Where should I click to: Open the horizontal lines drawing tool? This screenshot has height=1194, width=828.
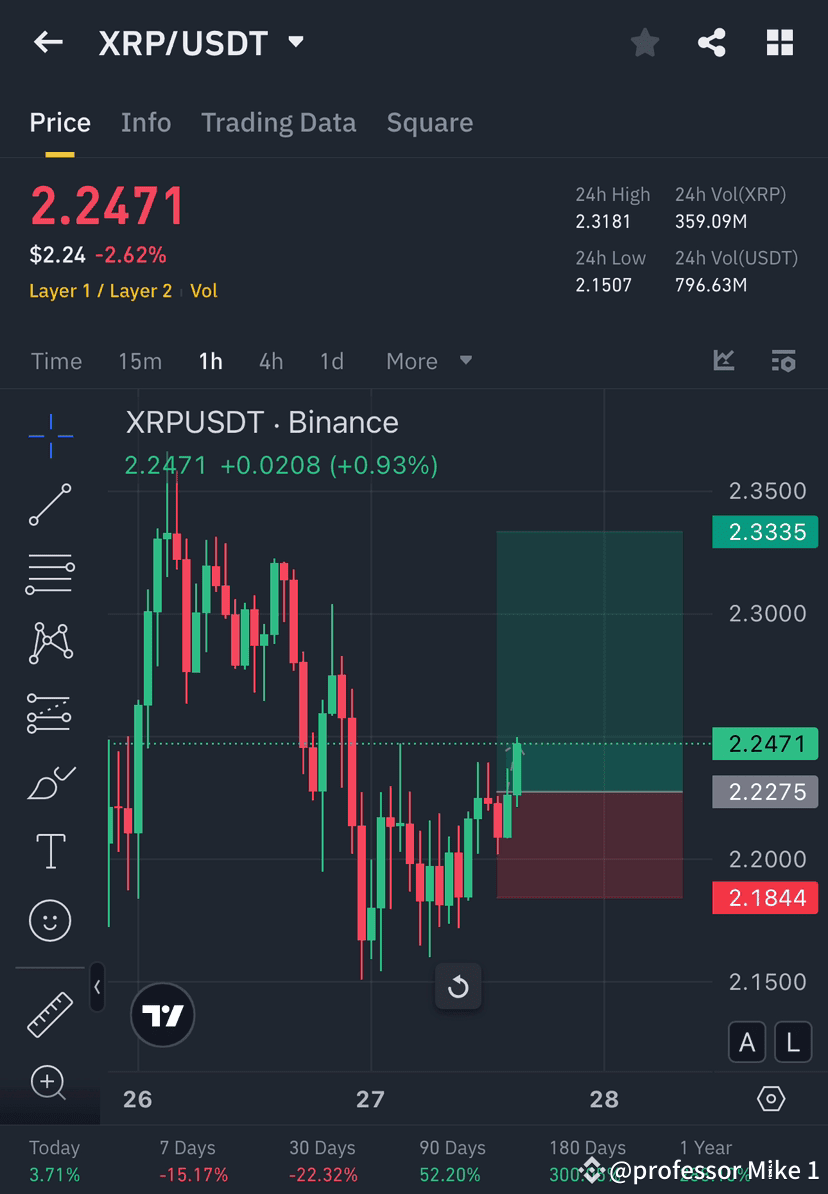click(x=50, y=574)
